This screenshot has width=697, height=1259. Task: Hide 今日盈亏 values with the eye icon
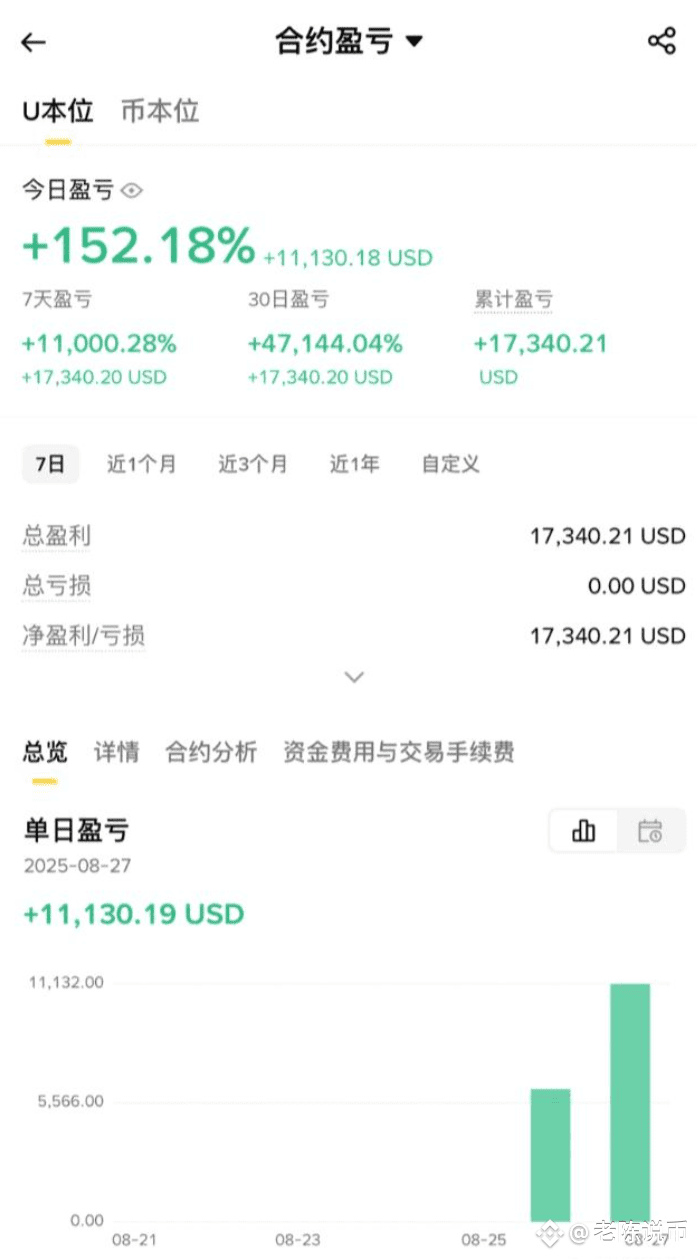(132, 190)
